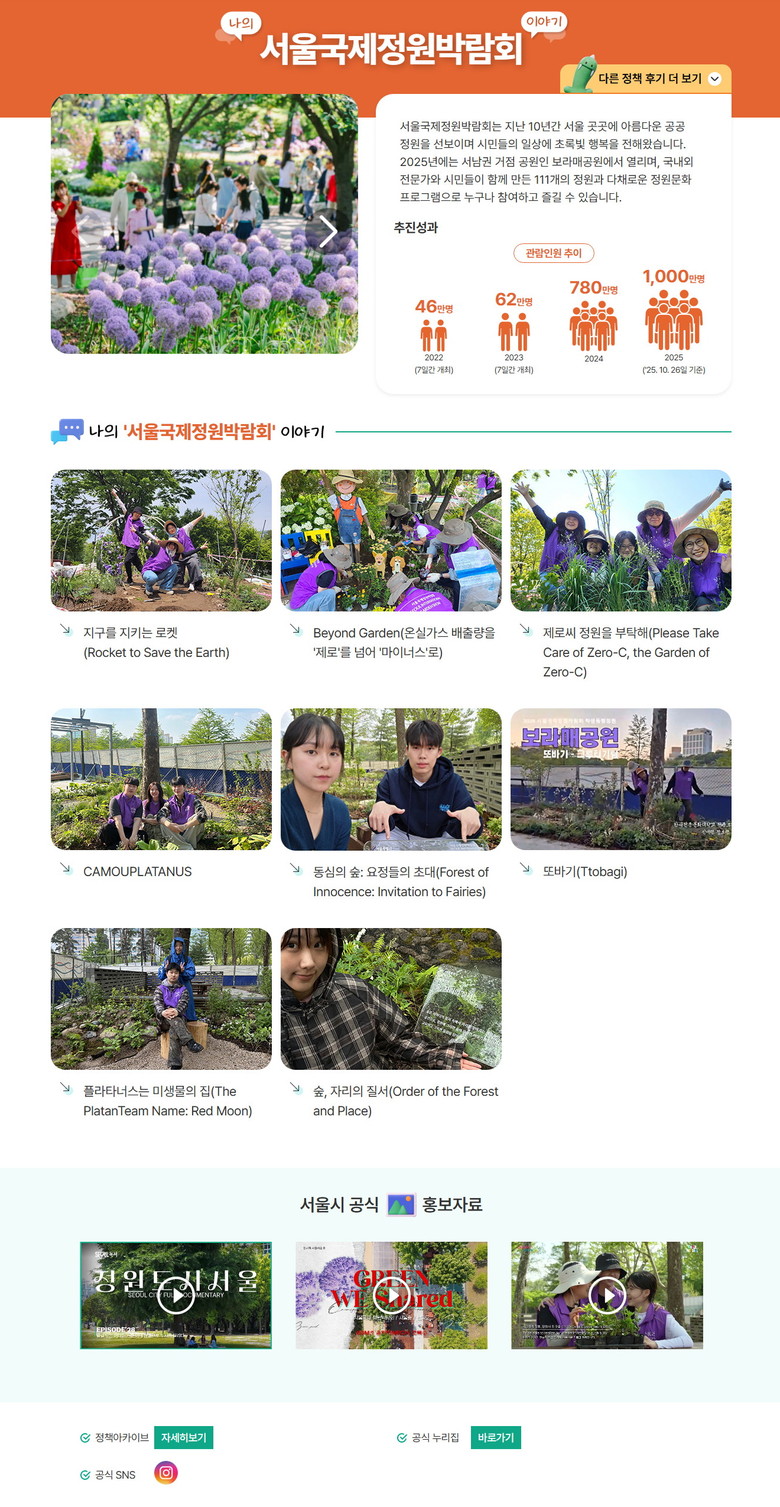View the 제로씨 정원을 부탁해 story

(621, 541)
